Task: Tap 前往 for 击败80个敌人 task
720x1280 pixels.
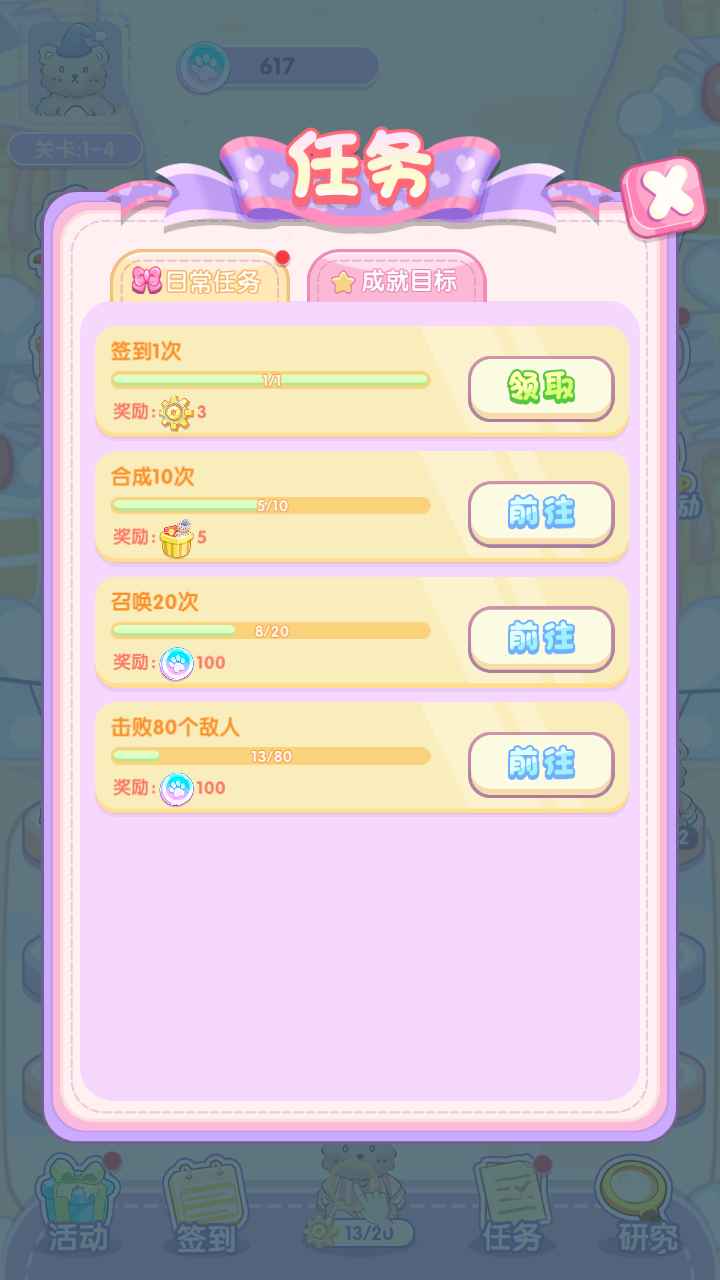Action: (541, 763)
